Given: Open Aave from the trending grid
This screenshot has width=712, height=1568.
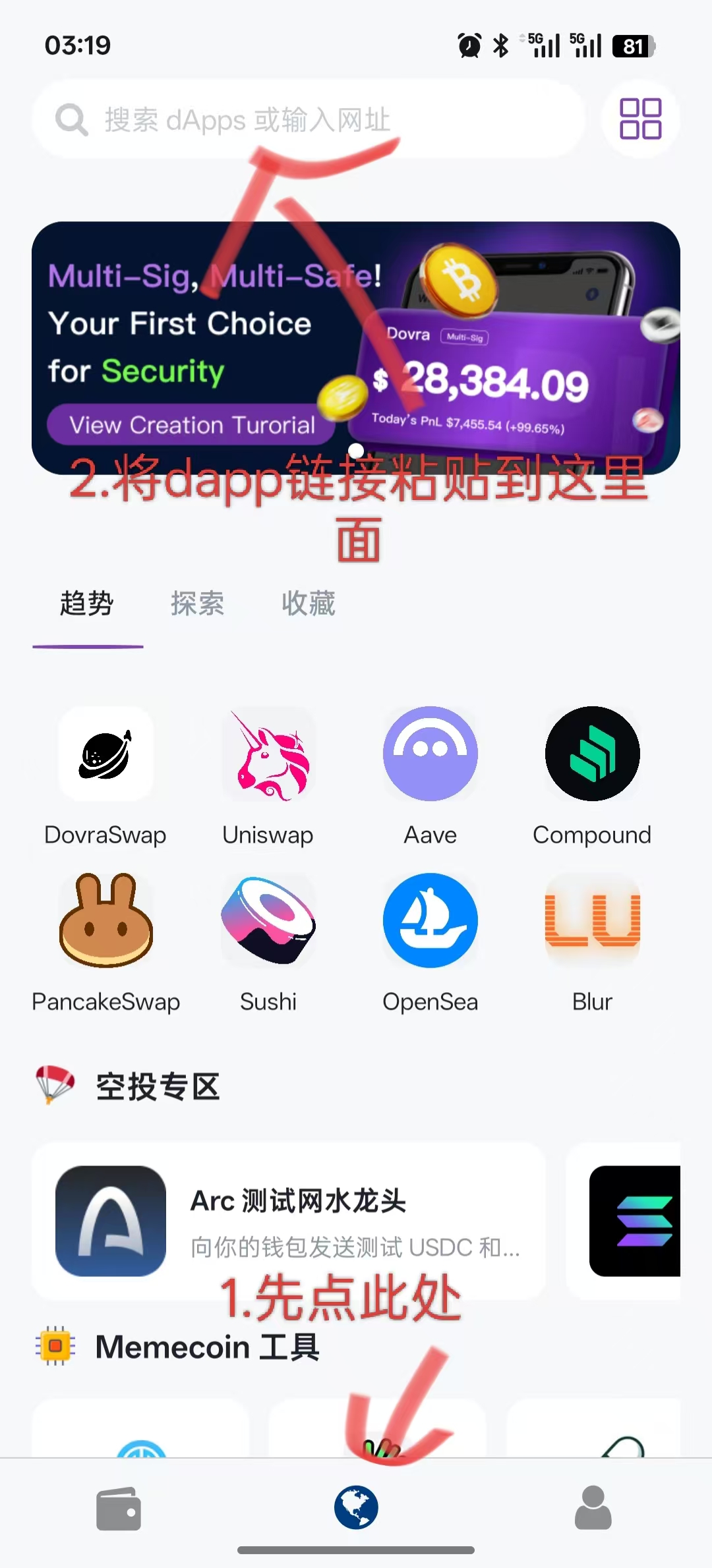Looking at the screenshot, I should (430, 754).
